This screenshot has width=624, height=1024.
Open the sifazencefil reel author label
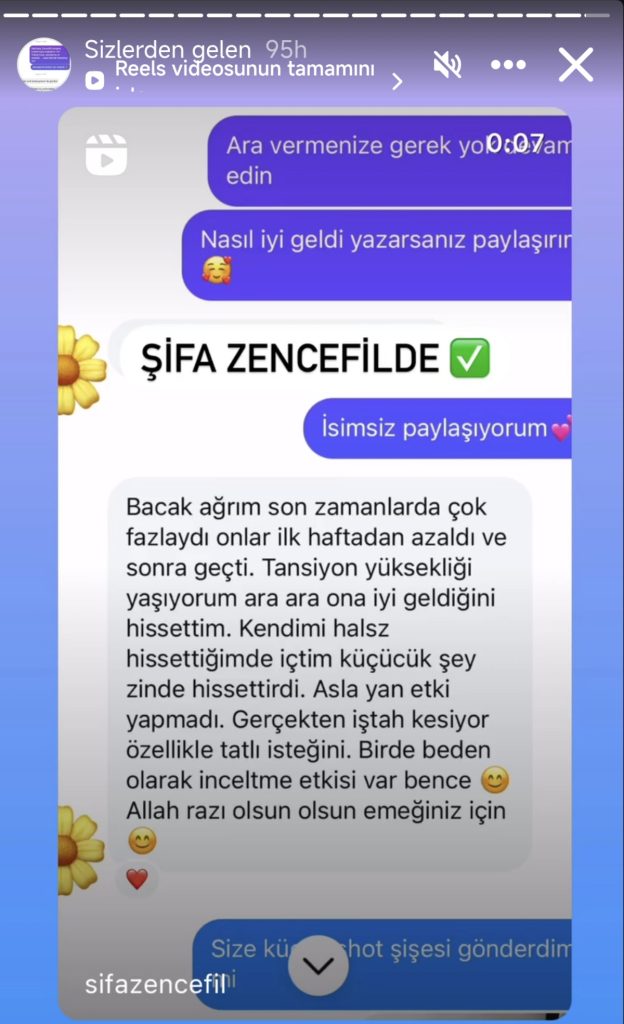(155, 984)
